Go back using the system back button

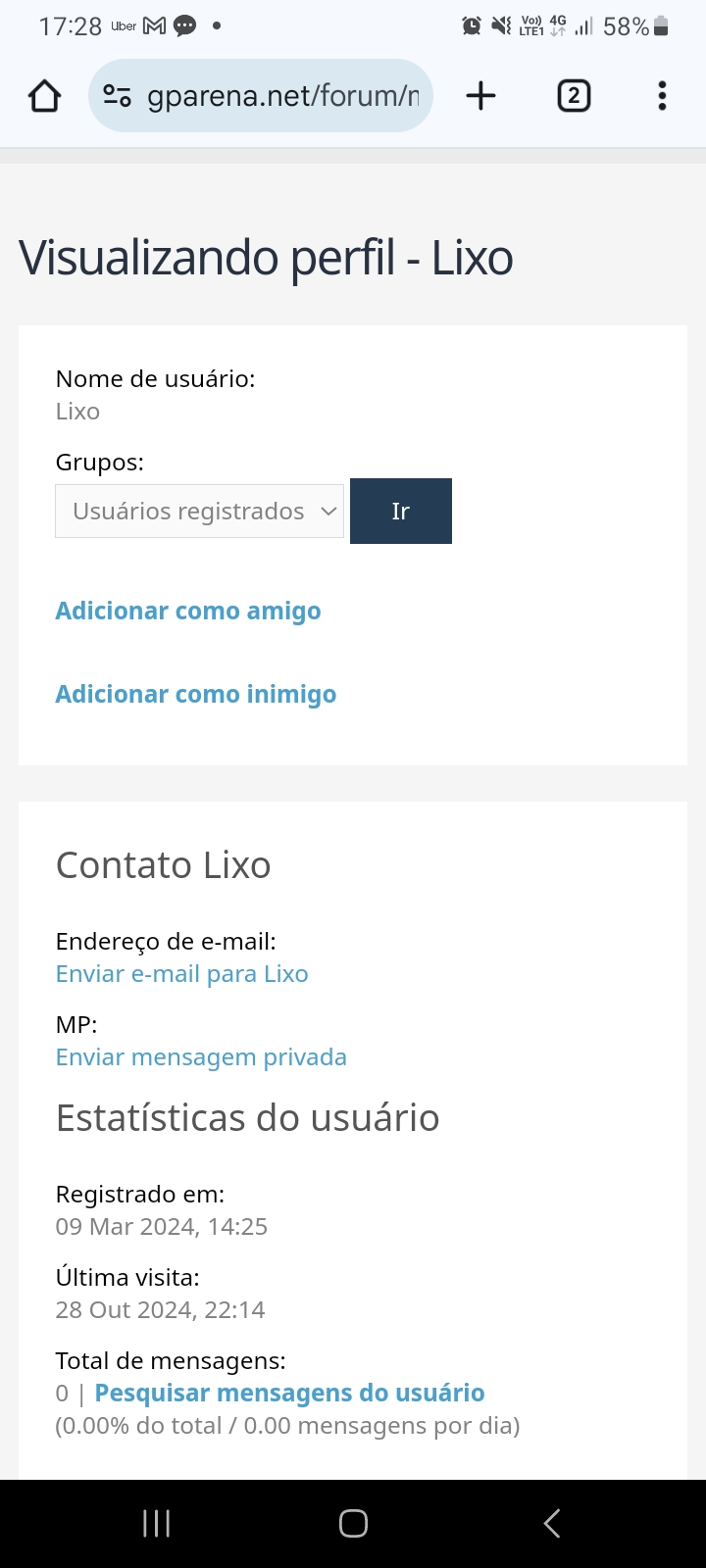tap(552, 1524)
